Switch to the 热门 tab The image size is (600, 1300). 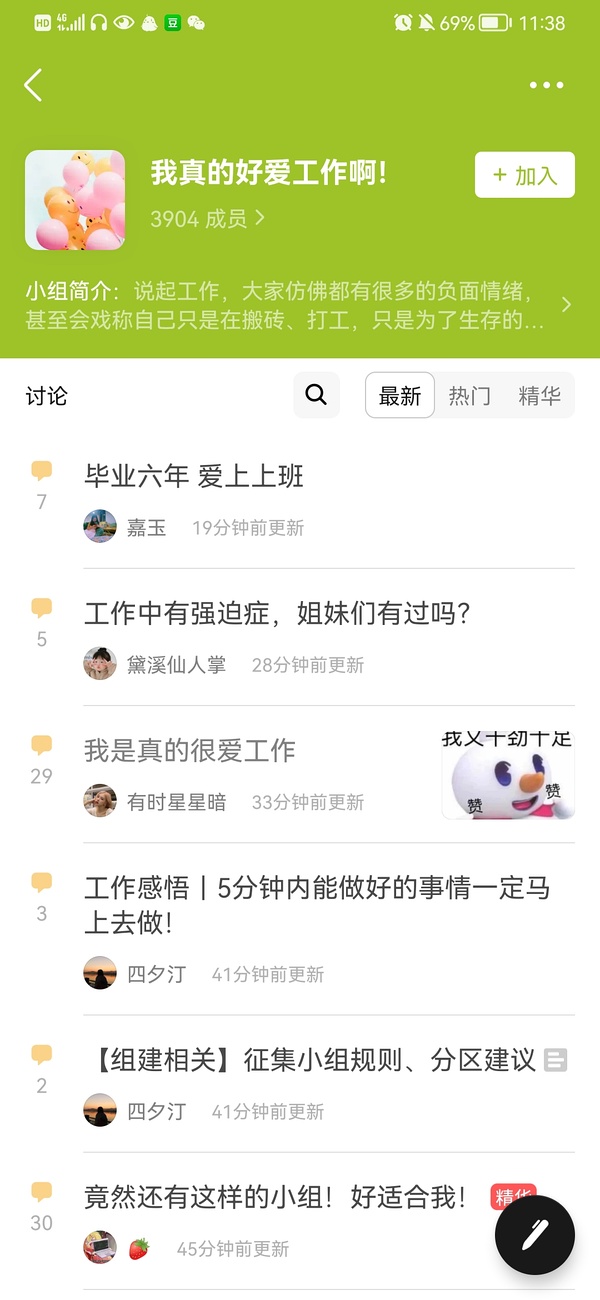point(470,396)
